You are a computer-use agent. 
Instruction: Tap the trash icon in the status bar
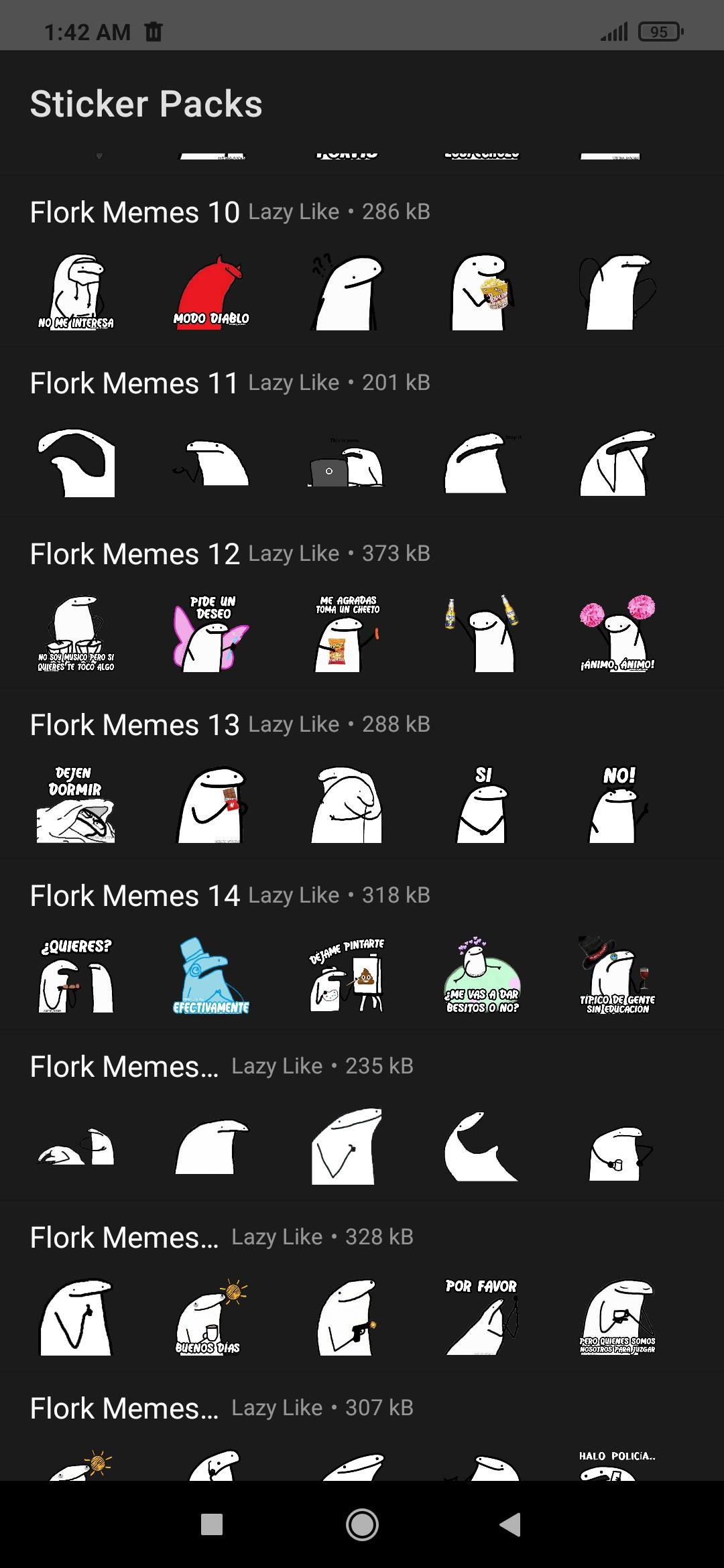155,31
